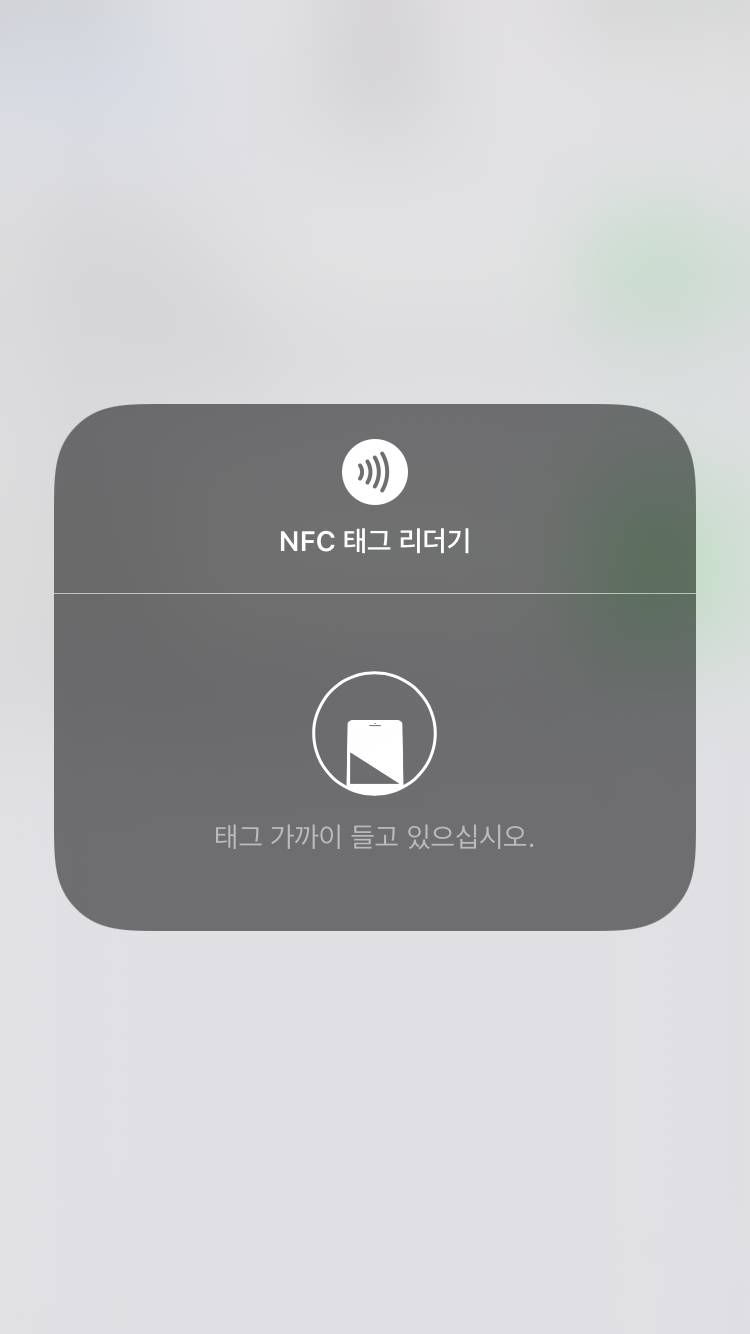Tap the 'NFC 태그 리더기' title text
Screen dimensions: 750x1334
point(375,542)
